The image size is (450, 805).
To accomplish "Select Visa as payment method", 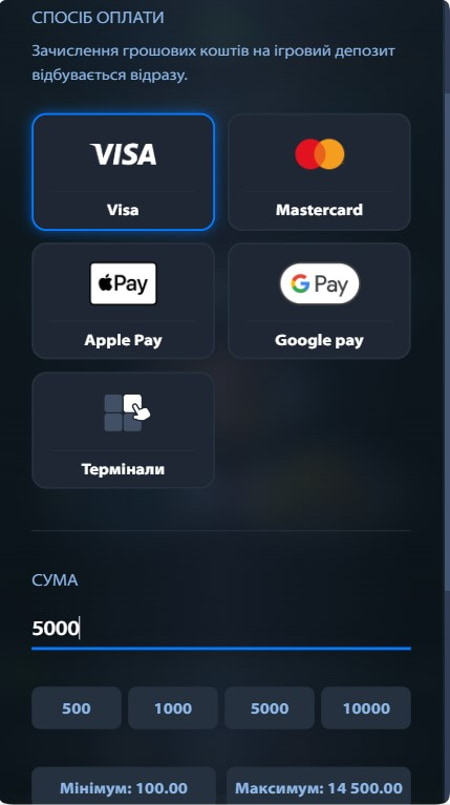I will click(123, 172).
